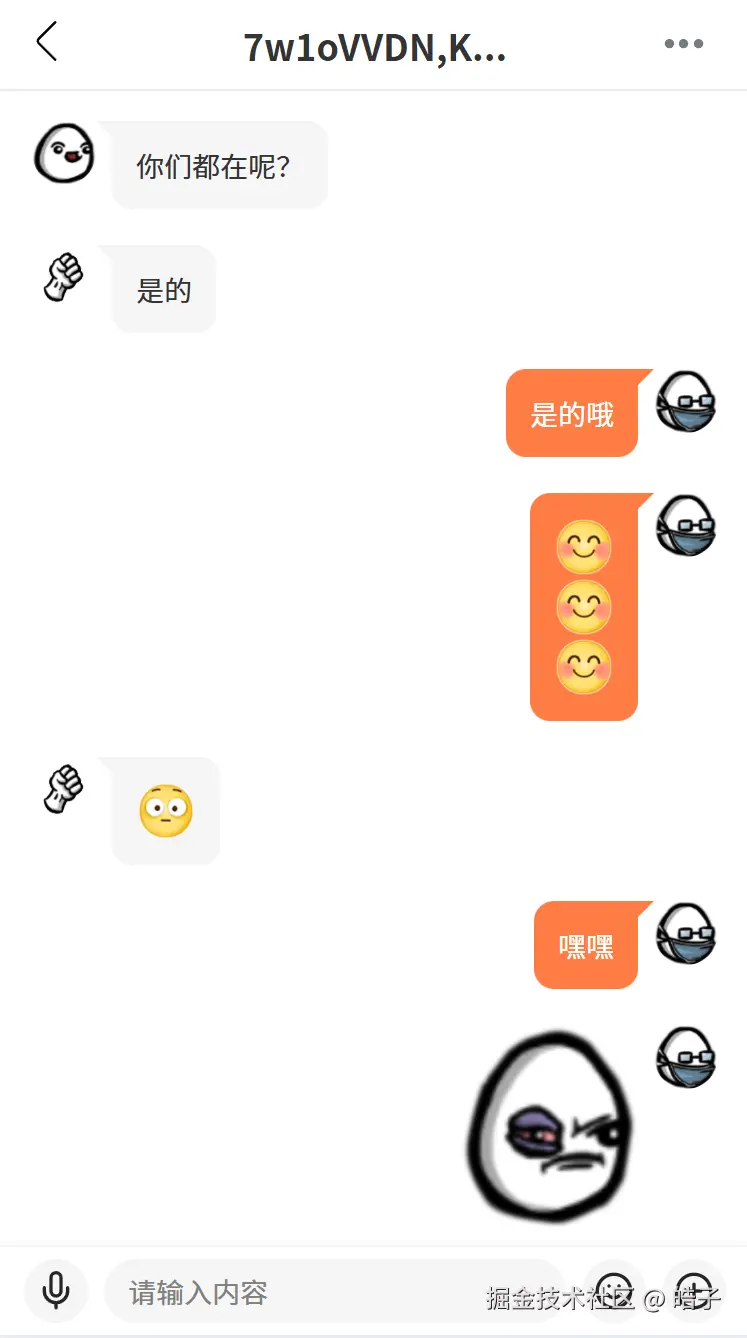Screen dimensions: 747x1338
Task: Click the fist avatar next to 是的
Action: [62, 277]
